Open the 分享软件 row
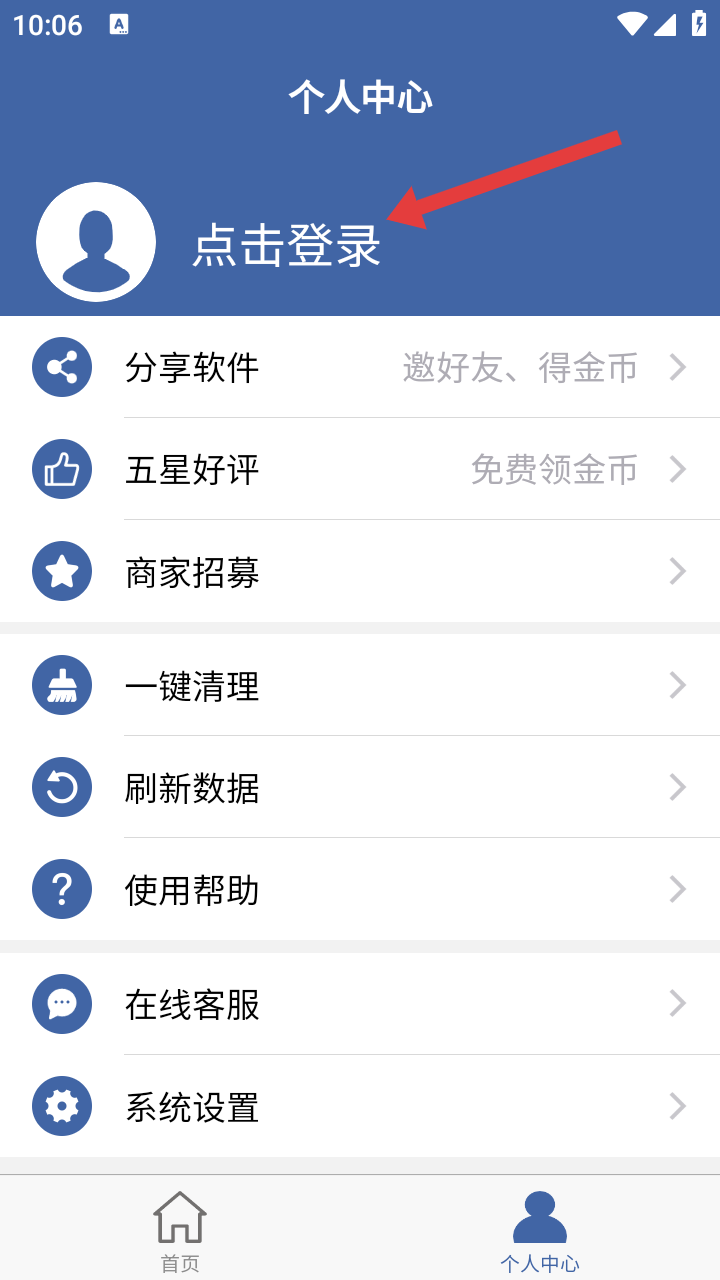Screen dimensions: 720x1280 point(360,367)
